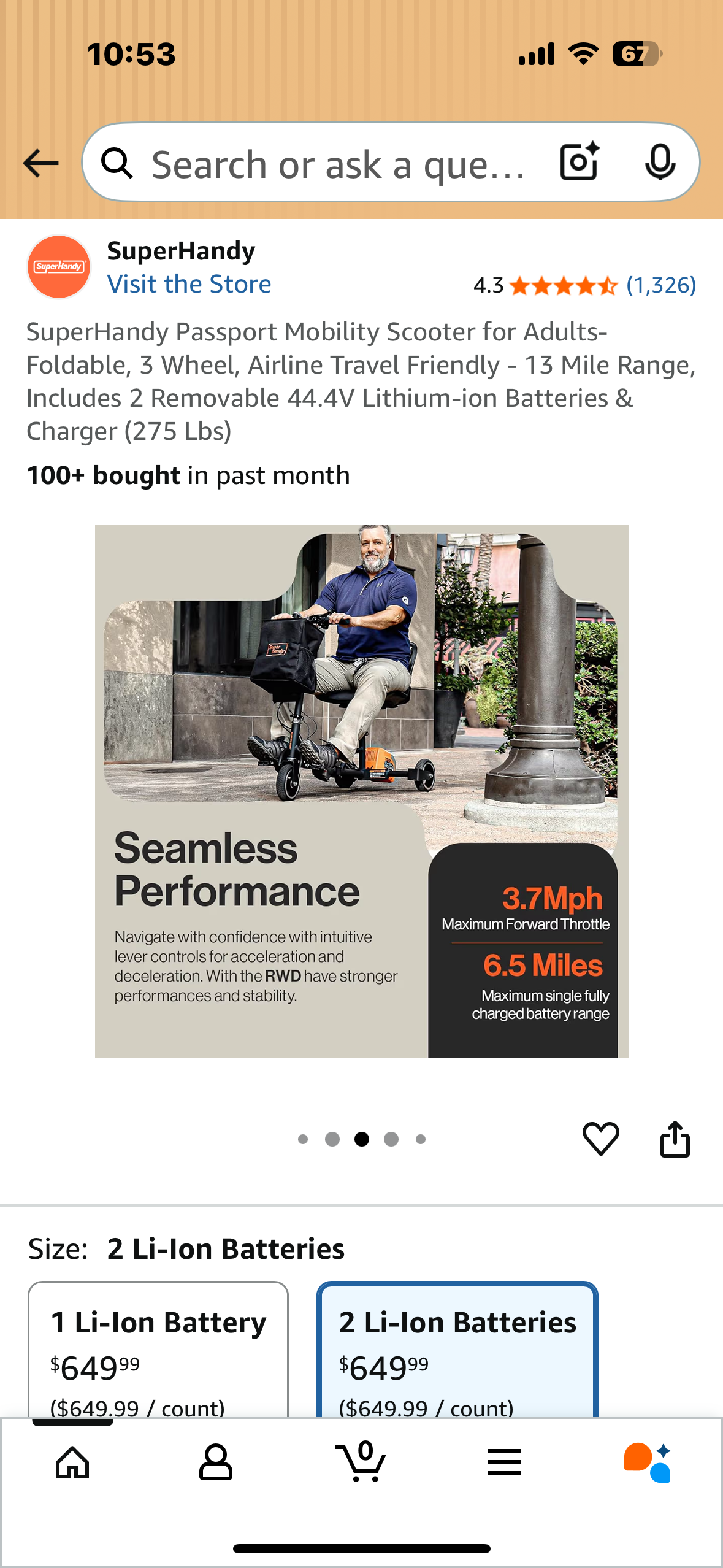Open camera lens search
Viewport: 723px width, 1568px height.
[x=579, y=162]
